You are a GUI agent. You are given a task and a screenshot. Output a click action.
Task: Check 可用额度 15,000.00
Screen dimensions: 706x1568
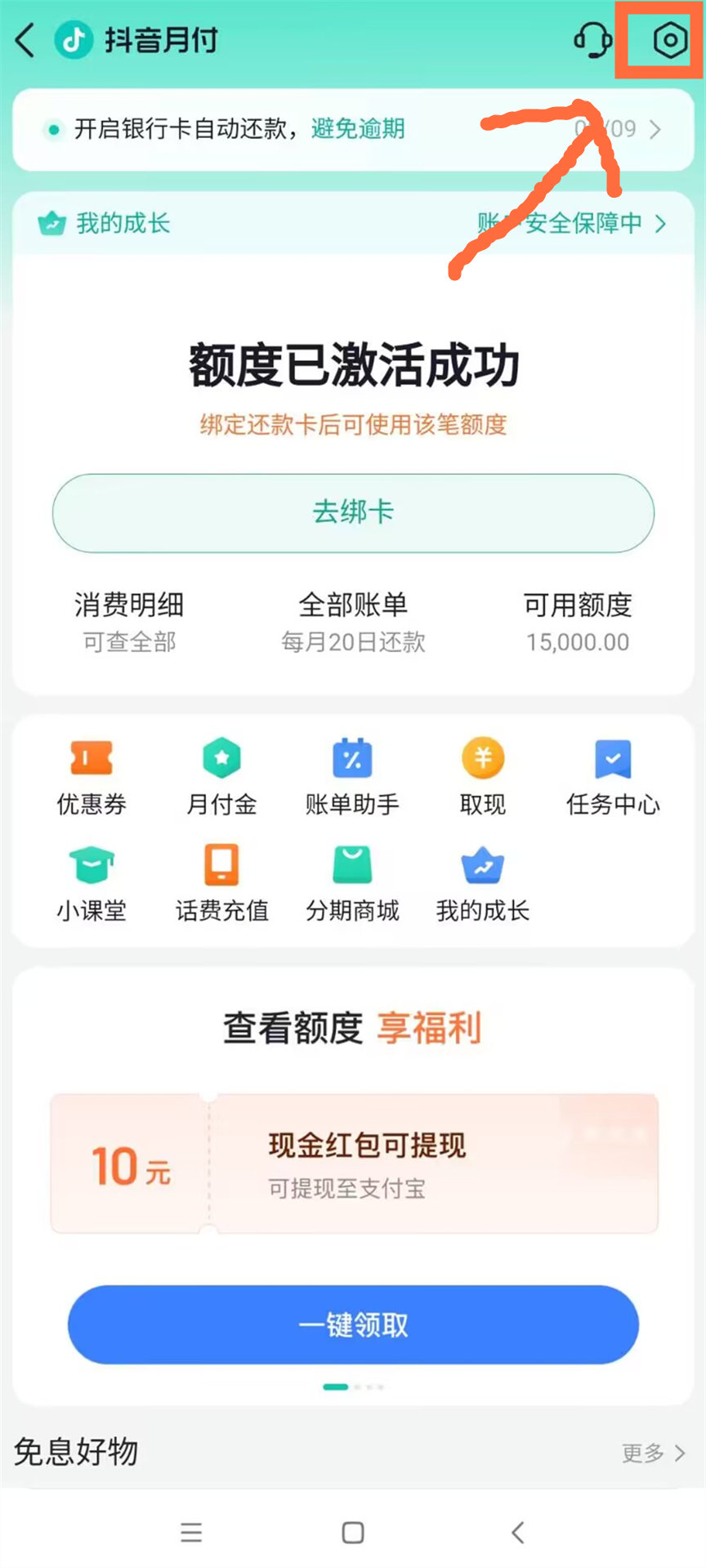click(577, 621)
